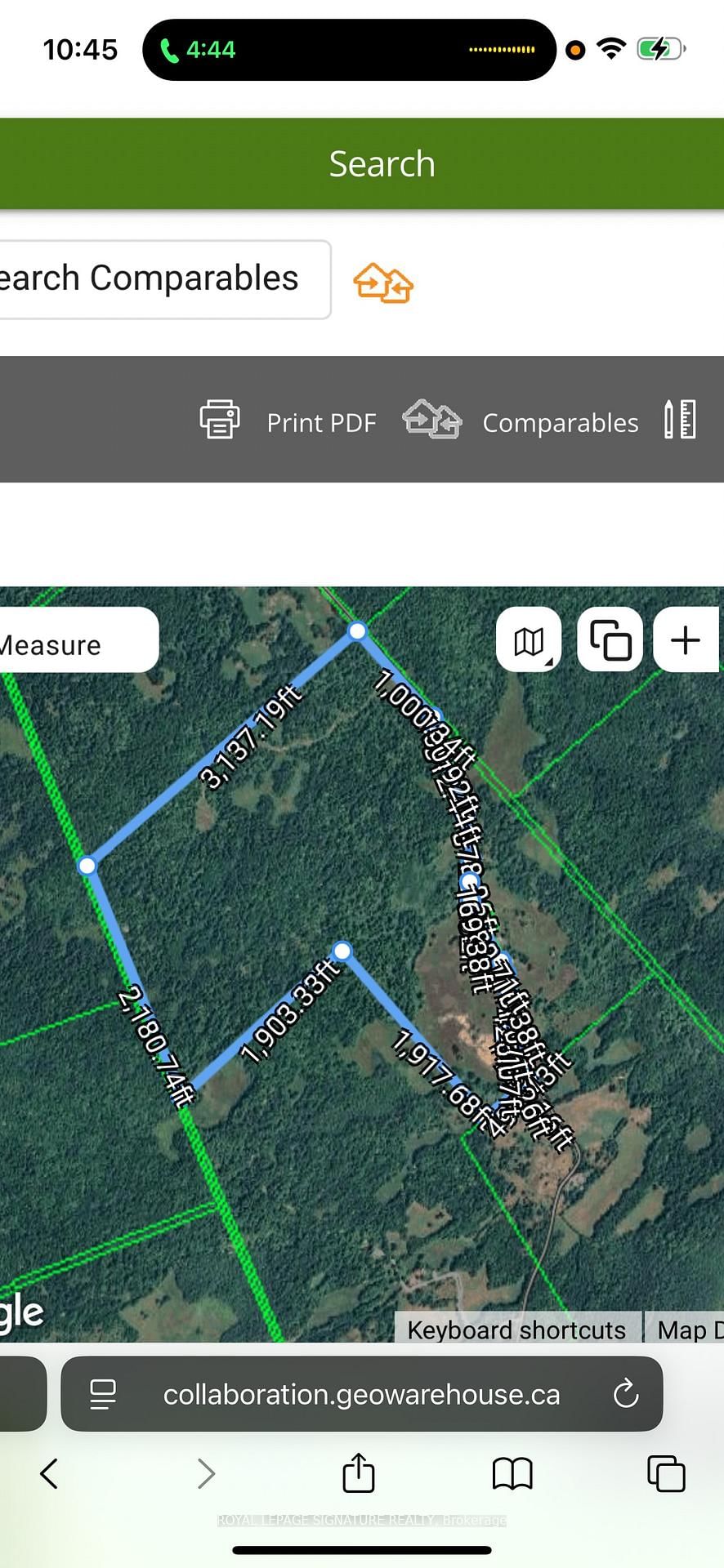724x1568 pixels.
Task: Open browser bookmarks
Action: pos(512,1474)
